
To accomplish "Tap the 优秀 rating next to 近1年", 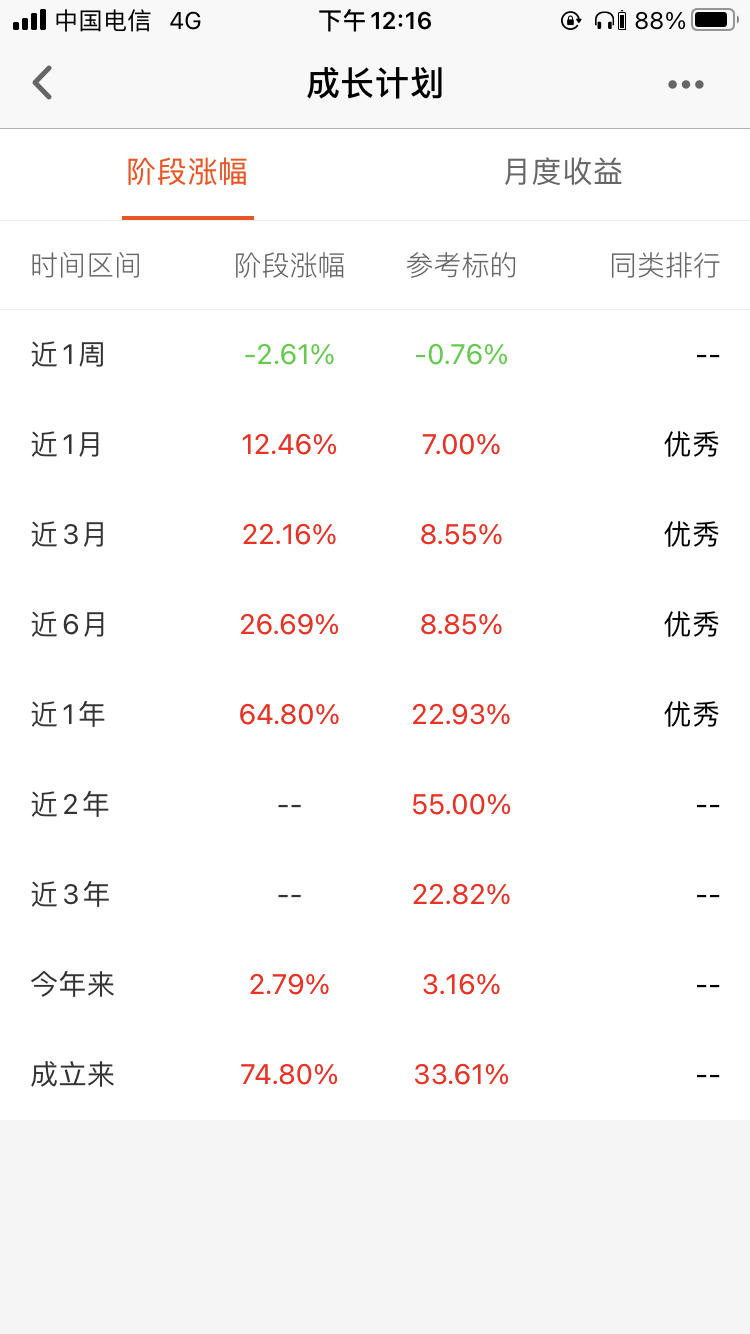I will [691, 714].
